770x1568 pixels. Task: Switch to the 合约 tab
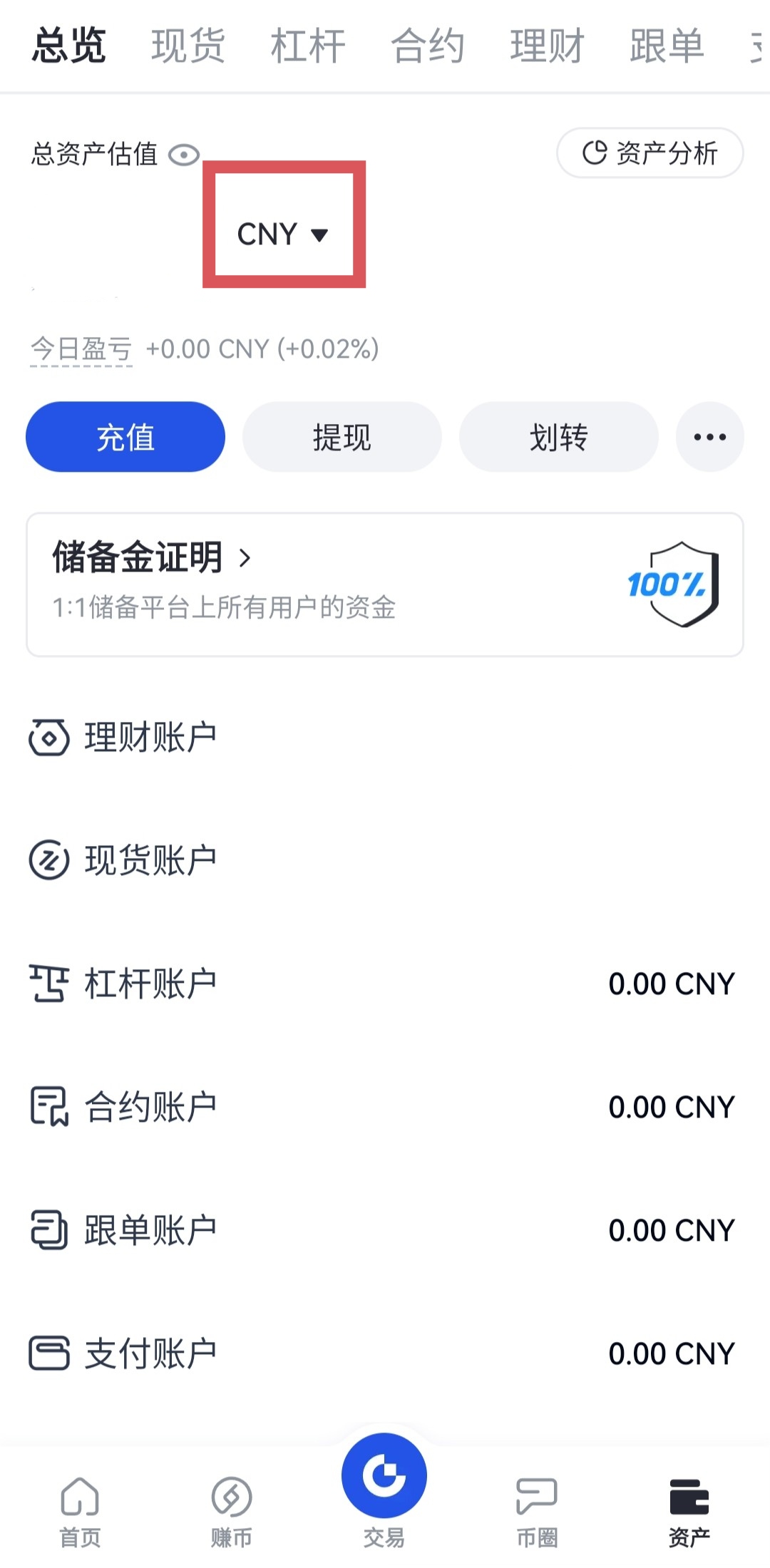pos(428,46)
